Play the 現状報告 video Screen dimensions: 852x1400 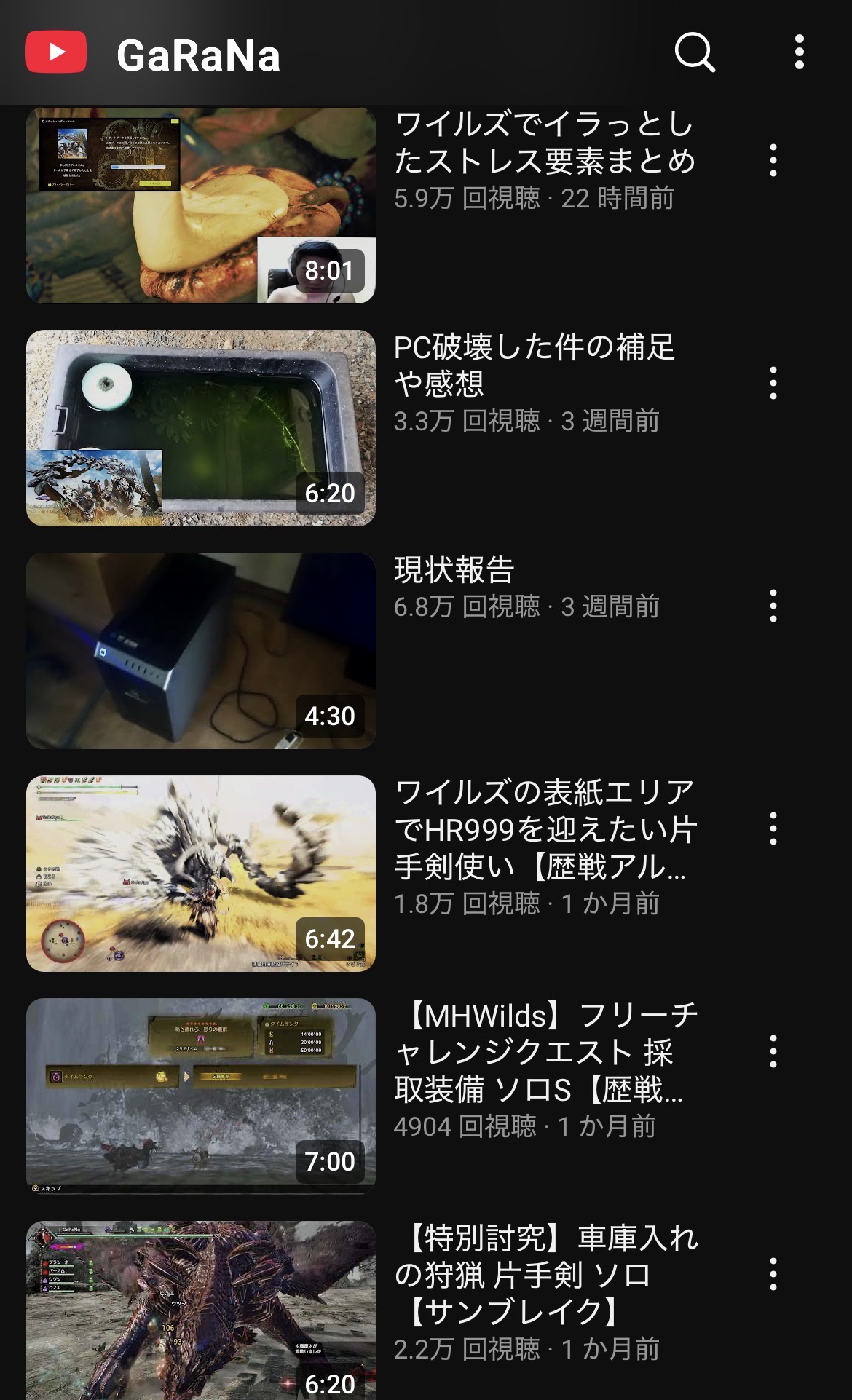201,651
